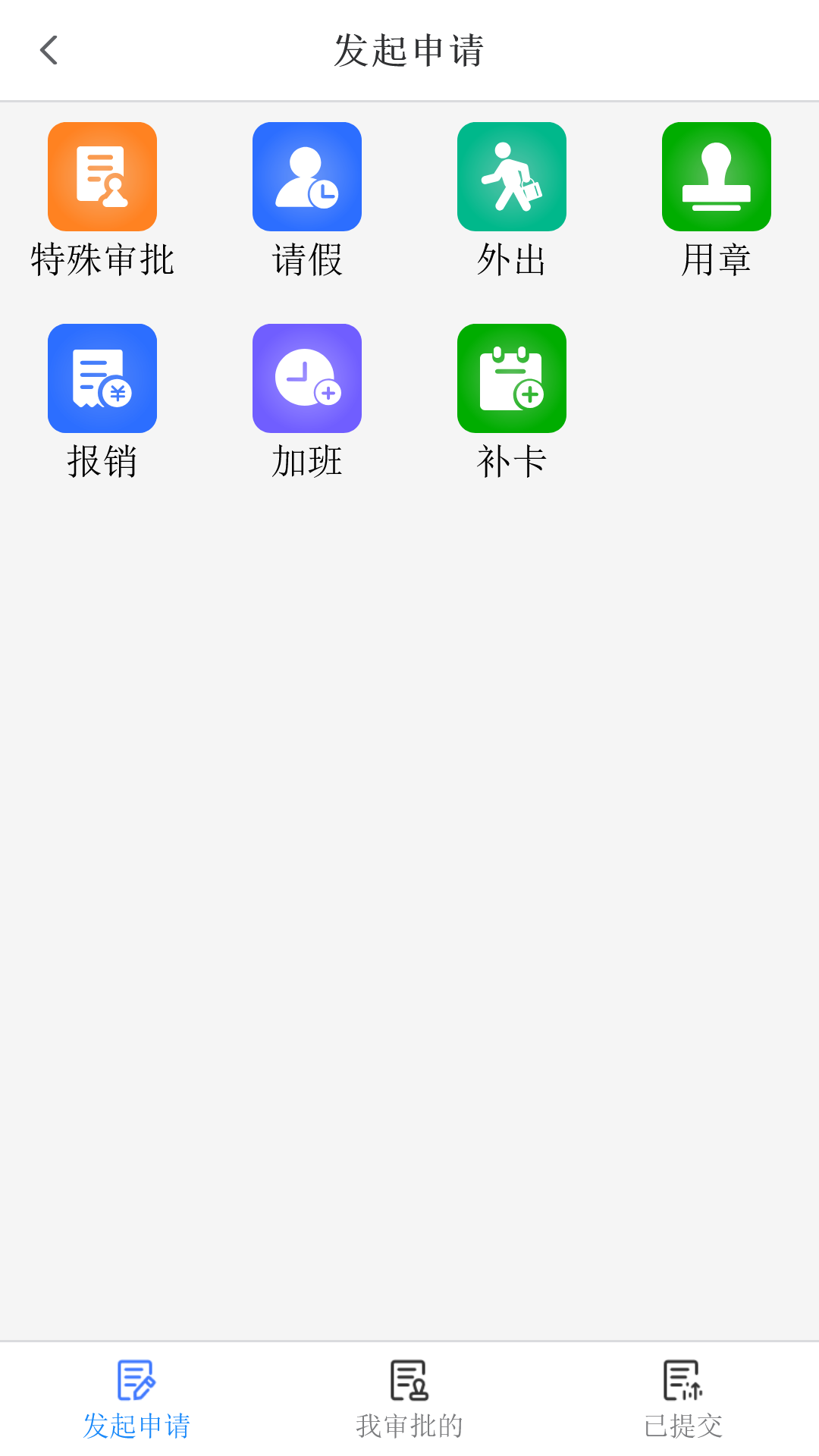819x1456 pixels.
Task: Click the green walking-person outing icon
Action: coord(512,176)
